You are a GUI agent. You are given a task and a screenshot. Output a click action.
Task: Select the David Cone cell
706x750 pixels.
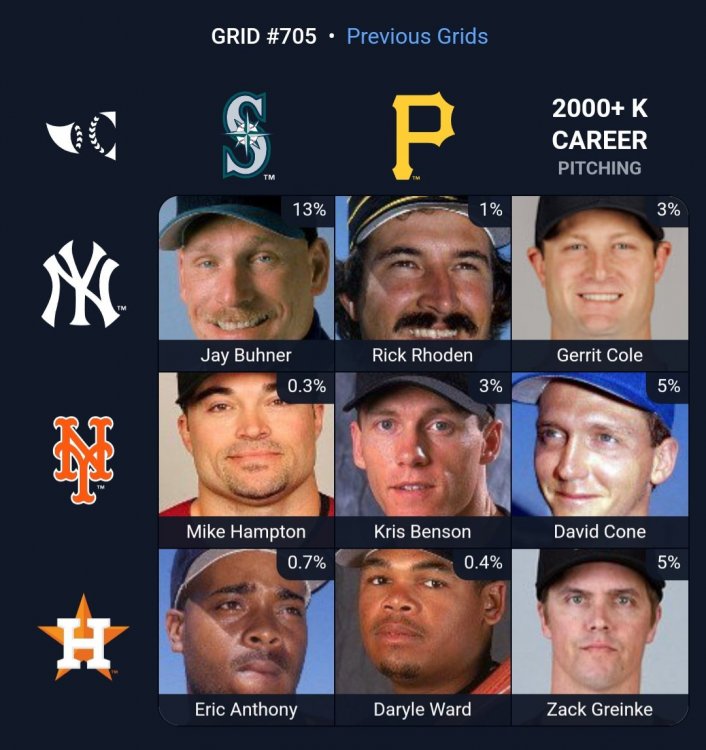tap(599, 459)
